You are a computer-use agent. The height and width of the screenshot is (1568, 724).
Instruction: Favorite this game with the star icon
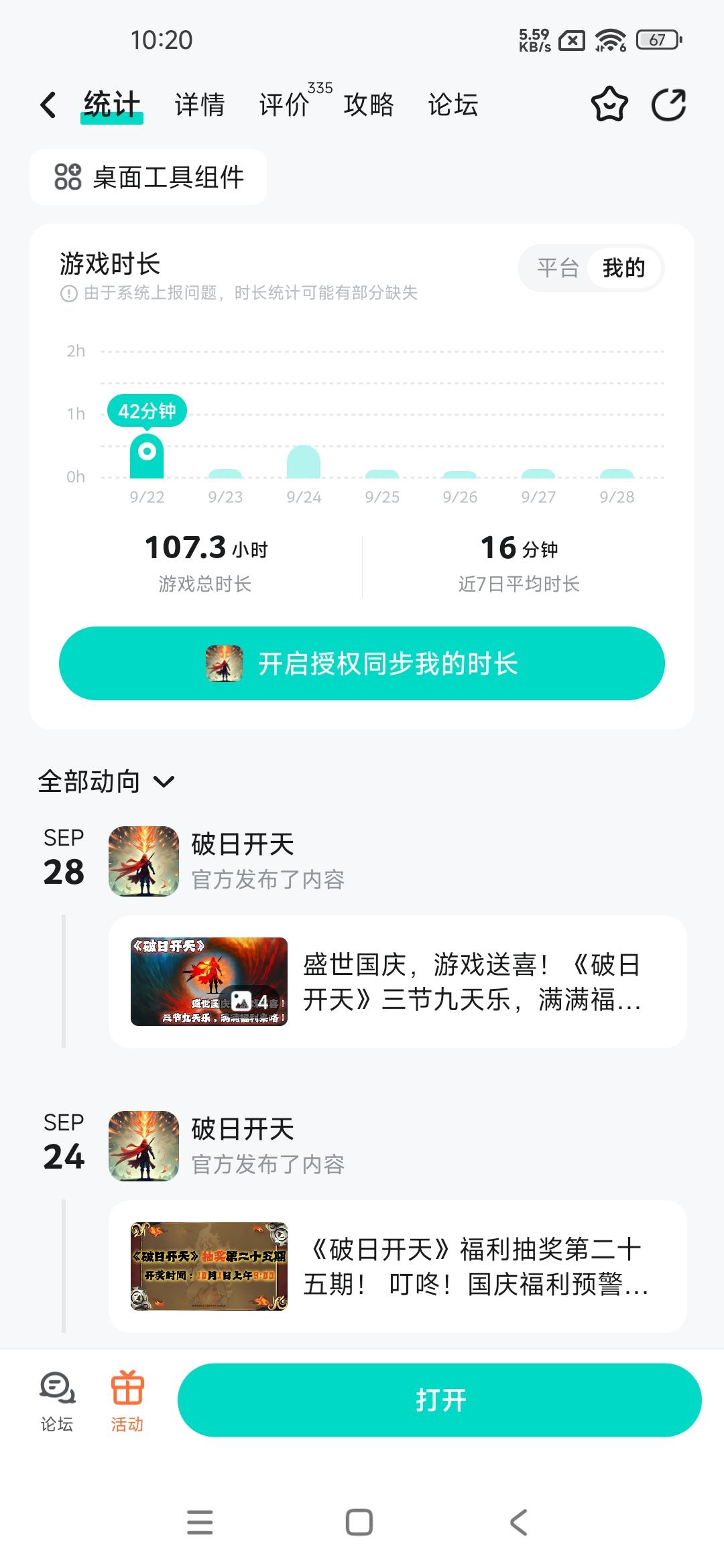[609, 105]
